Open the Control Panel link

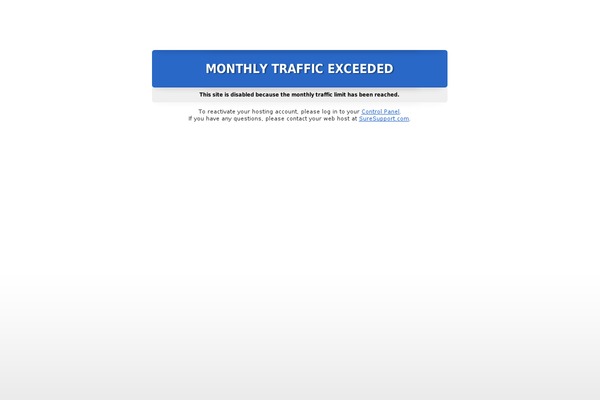coord(380,111)
